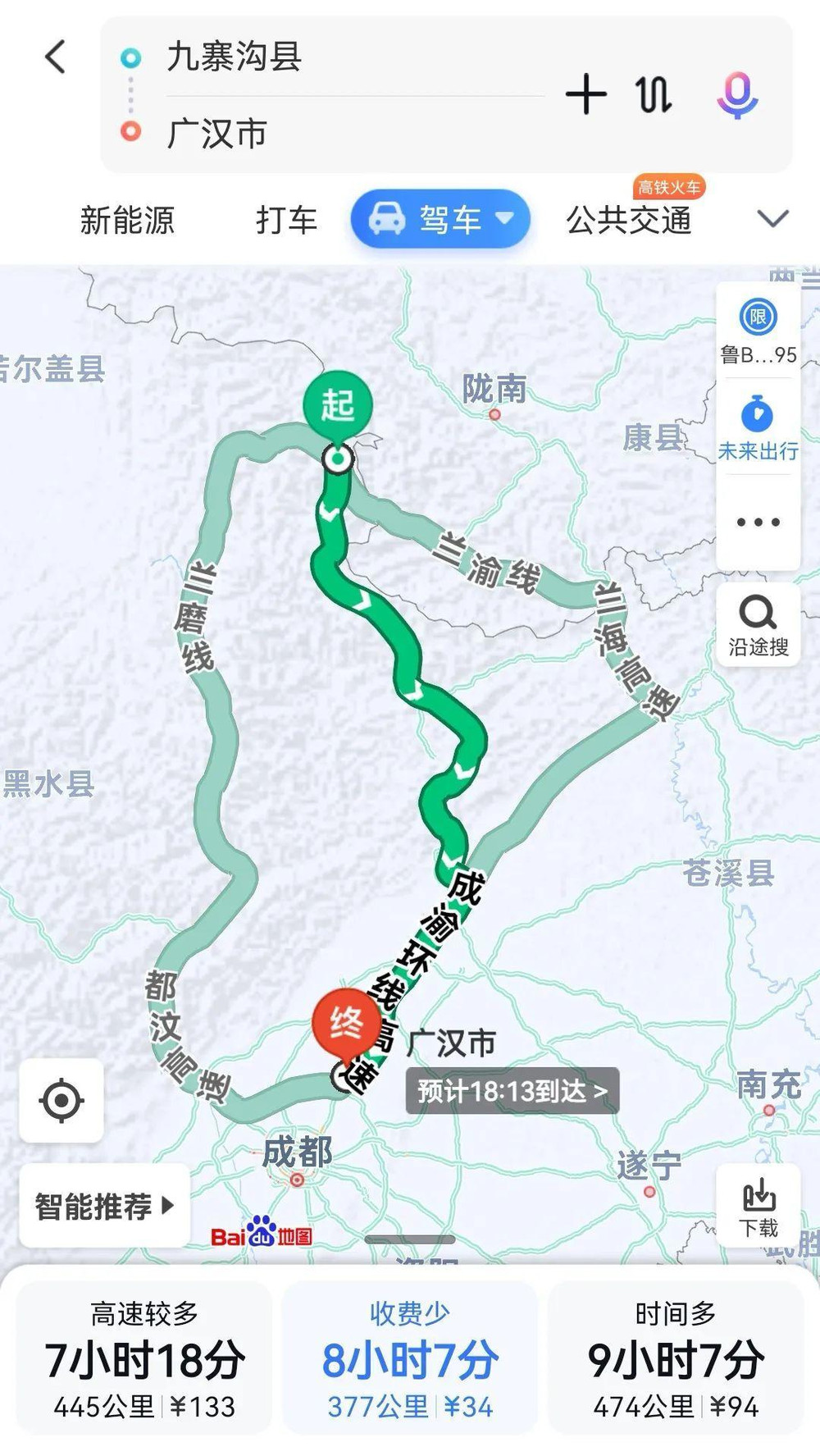The image size is (820, 1456).
Task: Open the 驾车 mode dropdown
Action: (x=440, y=219)
